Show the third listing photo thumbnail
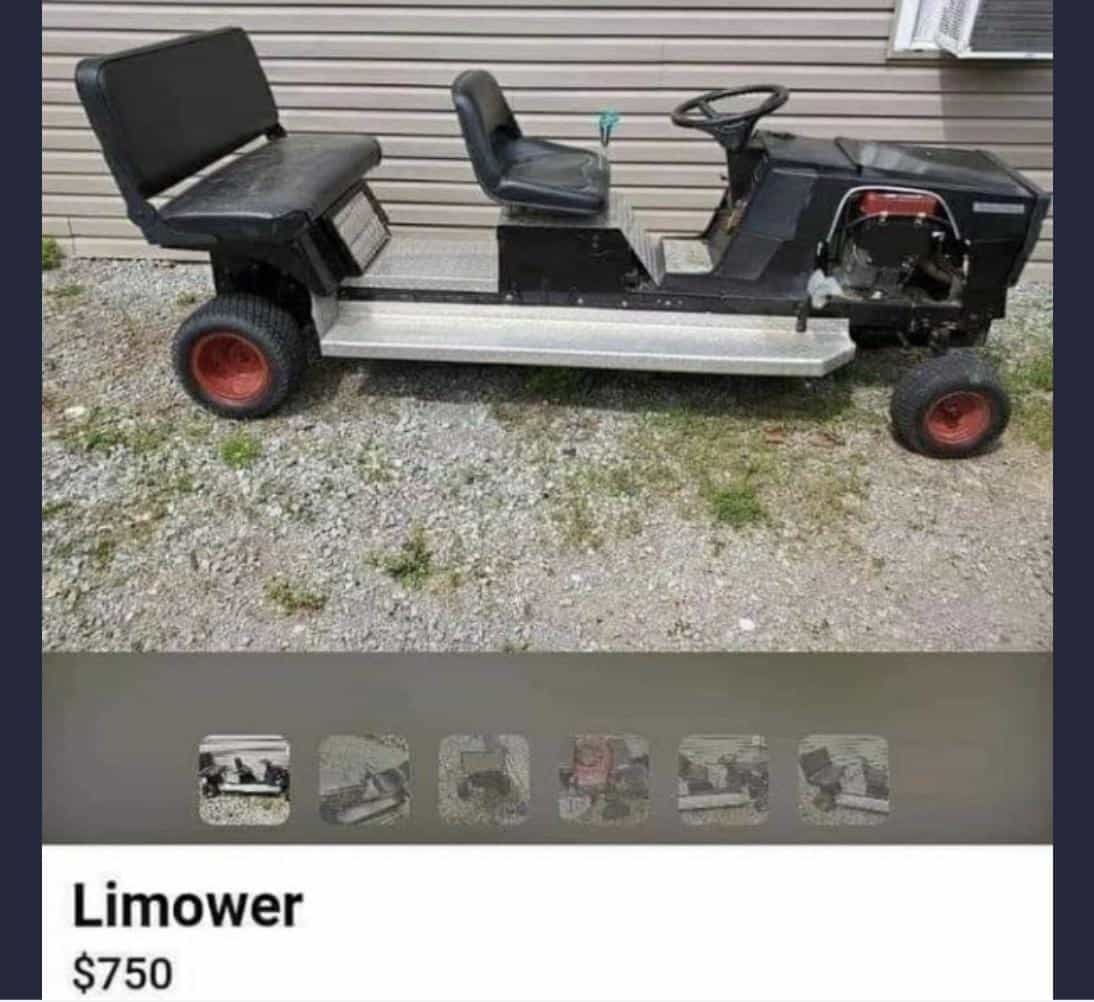The image size is (1094, 1002). tap(484, 780)
